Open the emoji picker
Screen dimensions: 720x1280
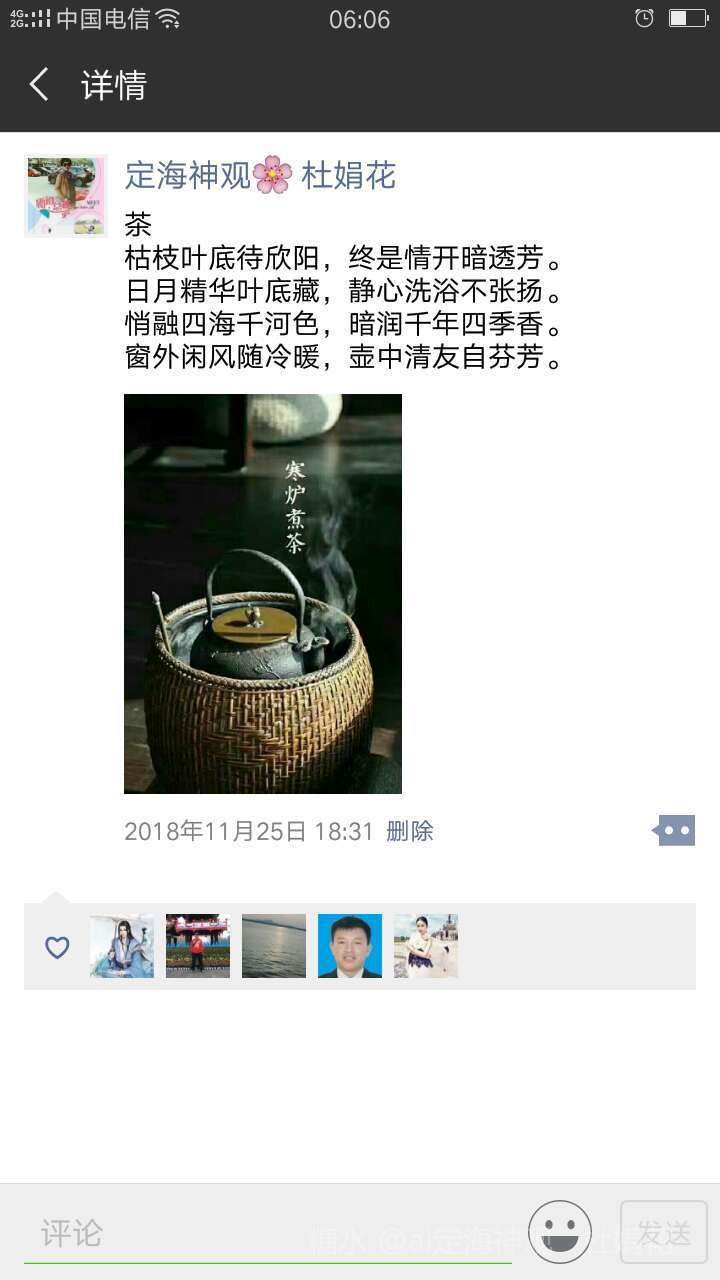(560, 1232)
